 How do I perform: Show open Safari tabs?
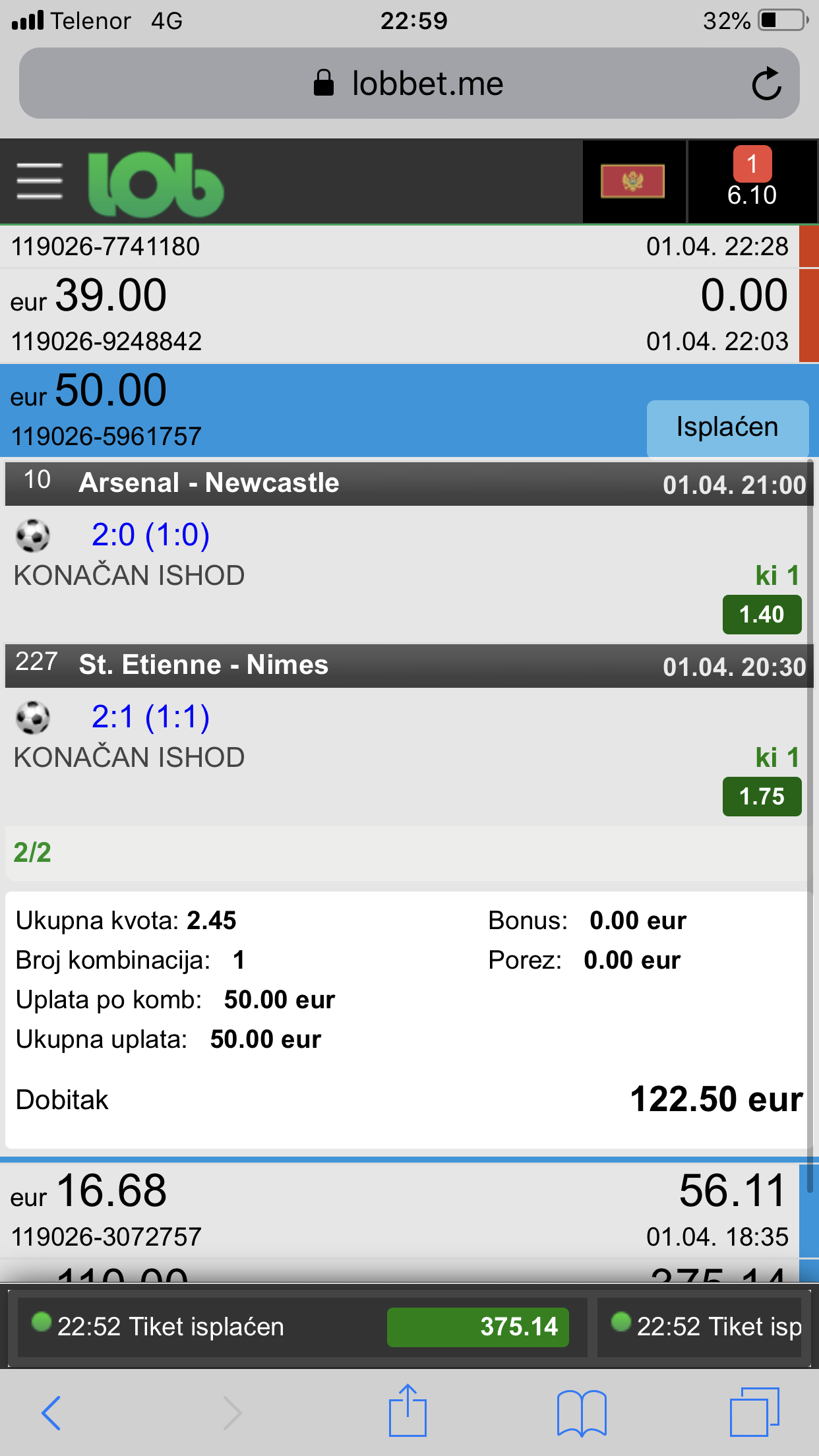click(754, 1412)
